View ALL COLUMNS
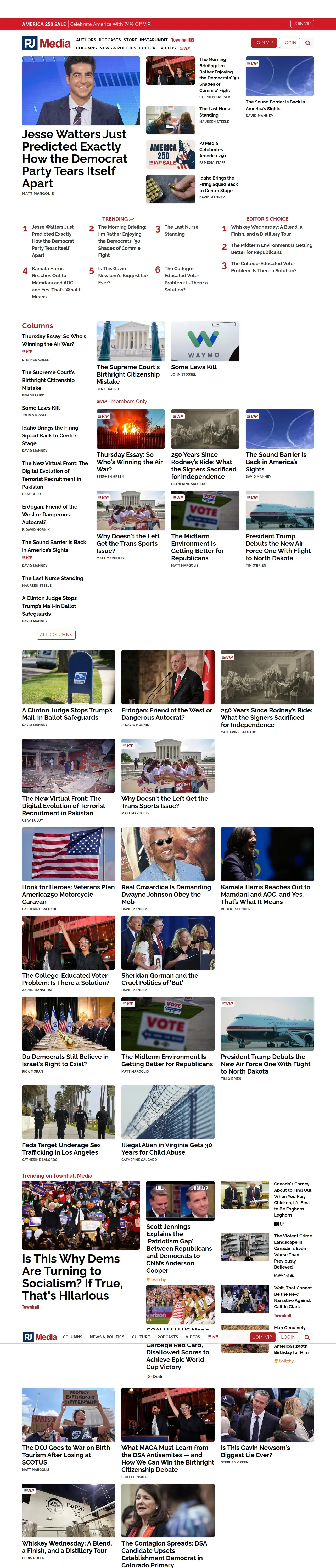 pyautogui.click(x=56, y=634)
